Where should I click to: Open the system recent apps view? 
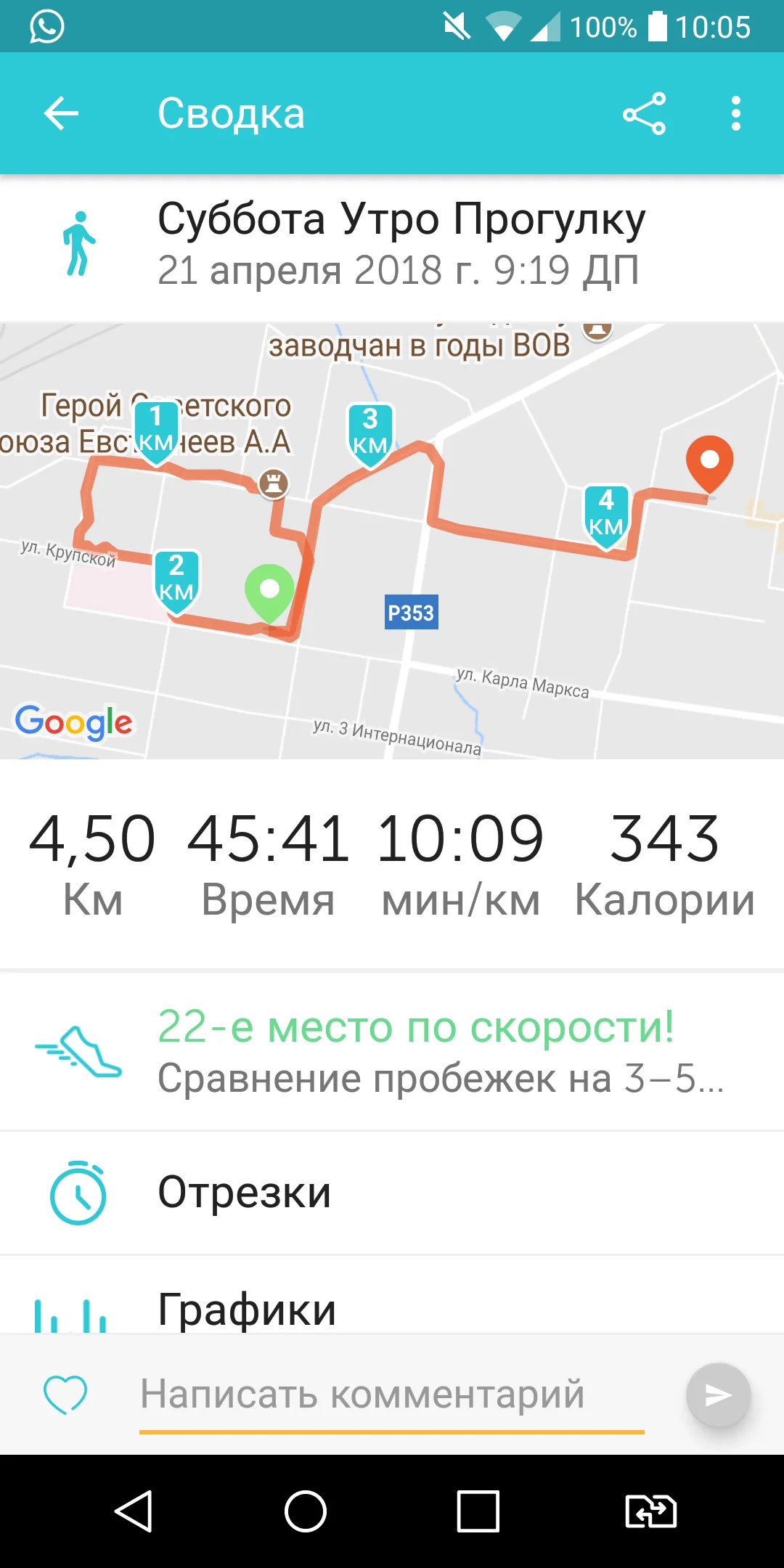pos(478,1511)
